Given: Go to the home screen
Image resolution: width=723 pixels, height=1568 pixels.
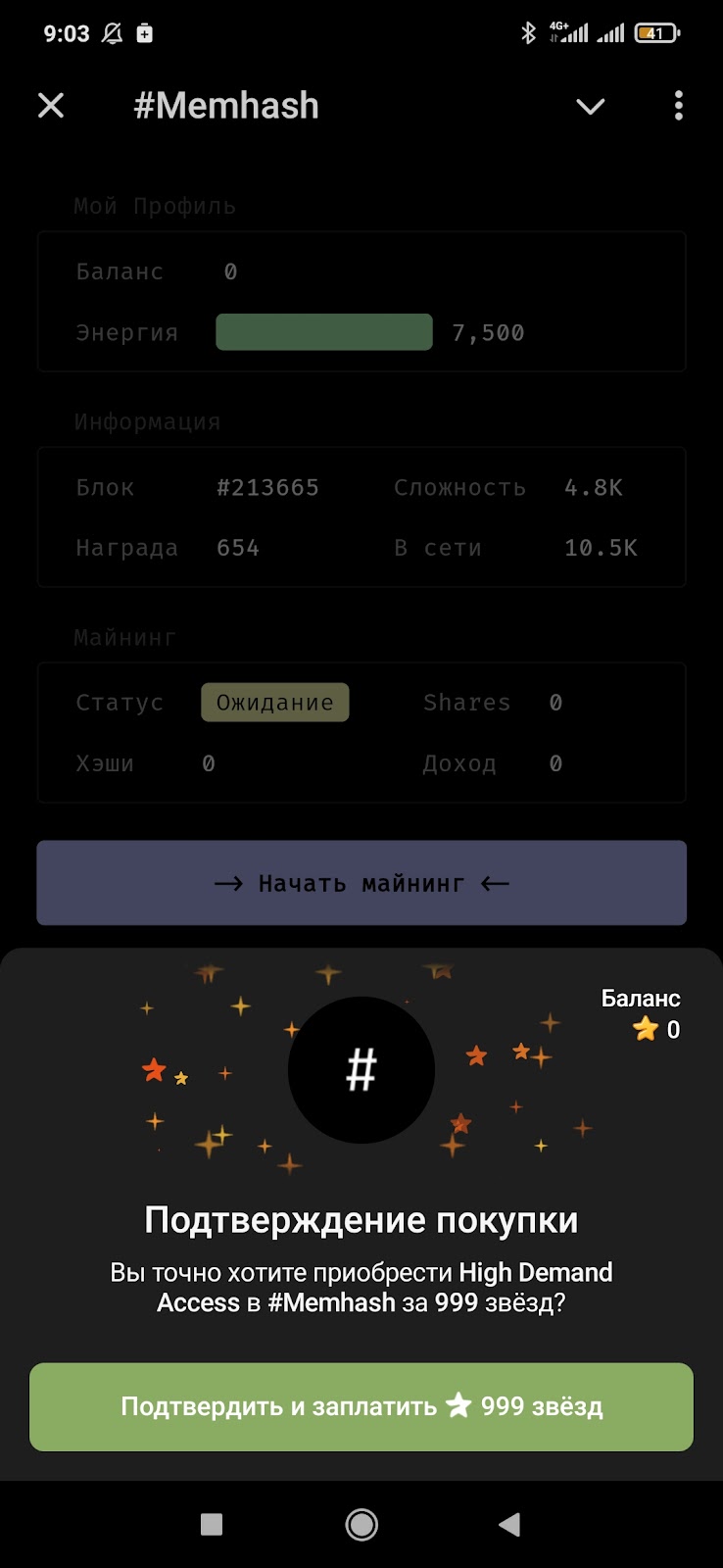Looking at the screenshot, I should click(361, 1524).
